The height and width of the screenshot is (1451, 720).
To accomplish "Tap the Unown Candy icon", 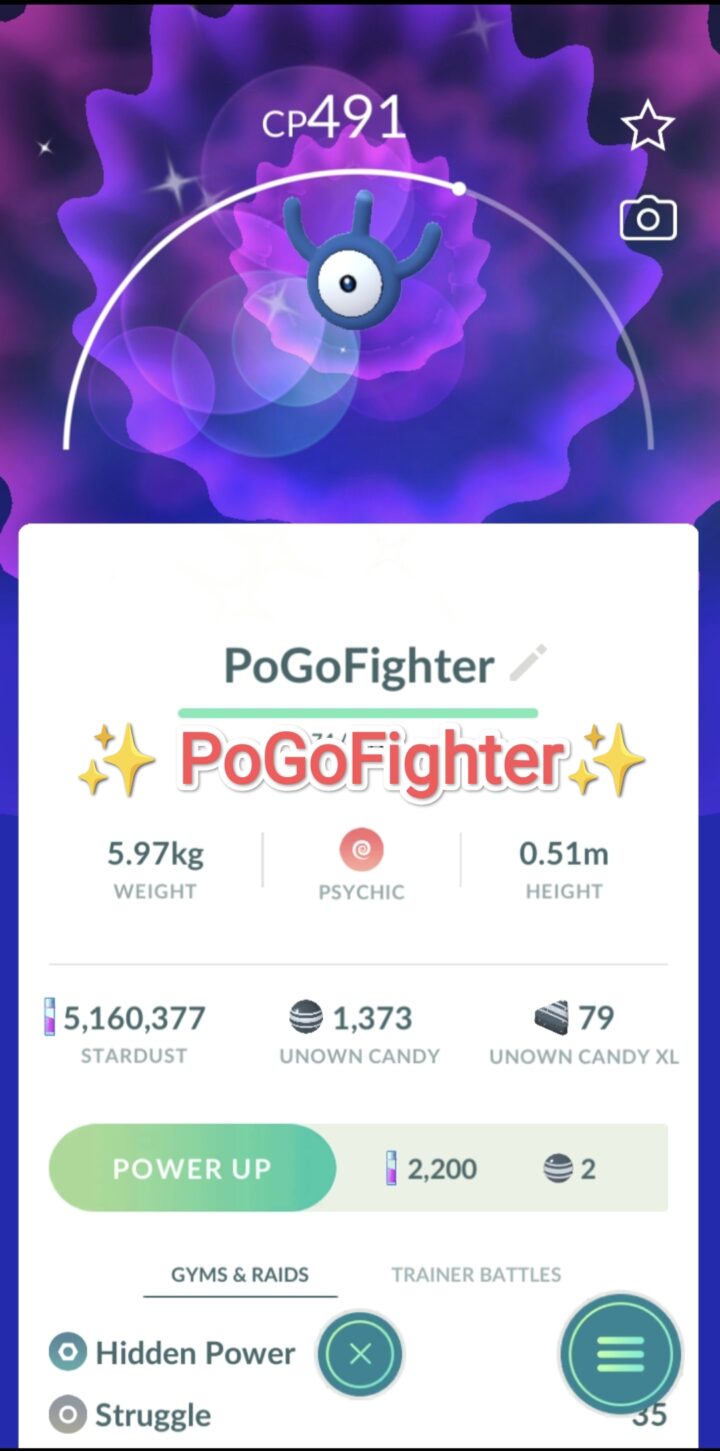I will click(x=306, y=1017).
